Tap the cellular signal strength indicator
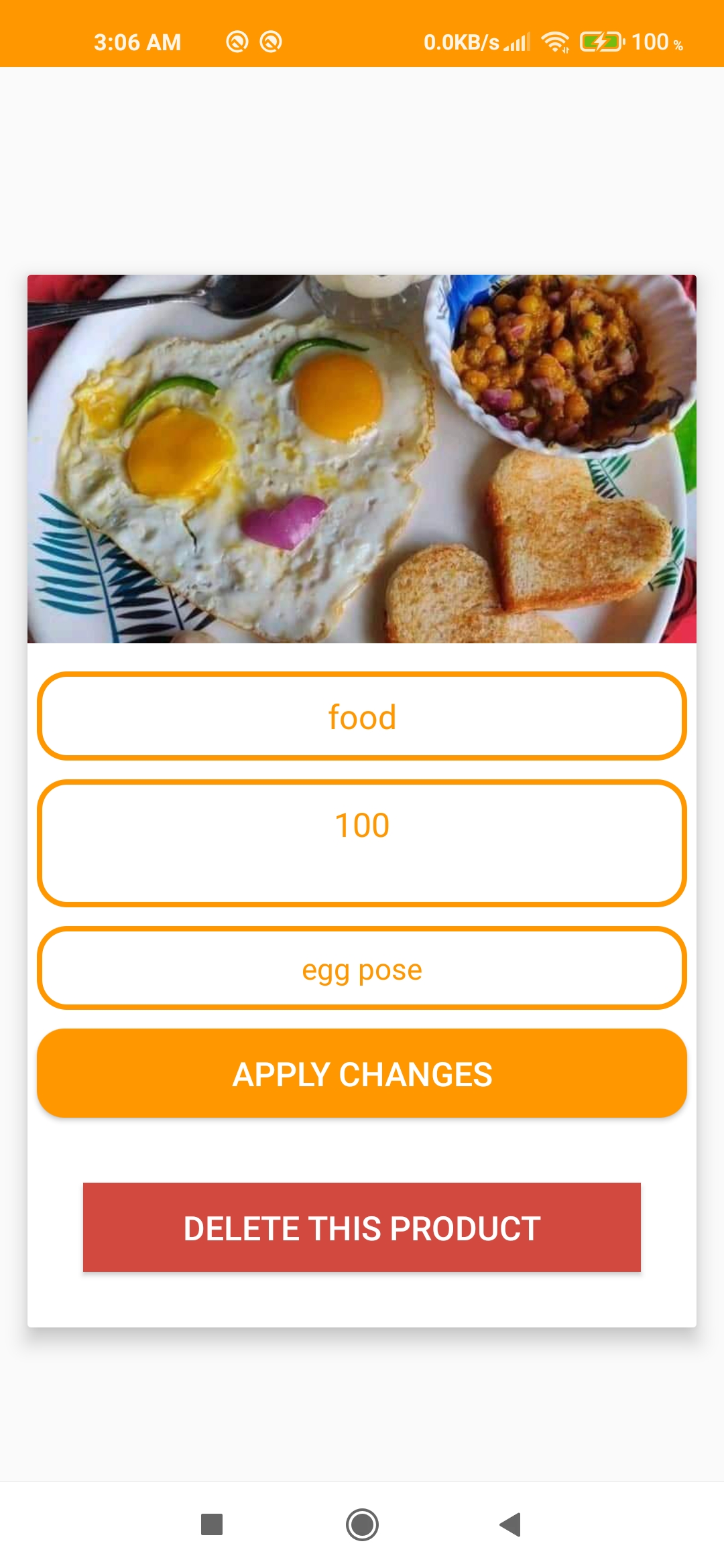This screenshot has width=724, height=1568. point(516,42)
